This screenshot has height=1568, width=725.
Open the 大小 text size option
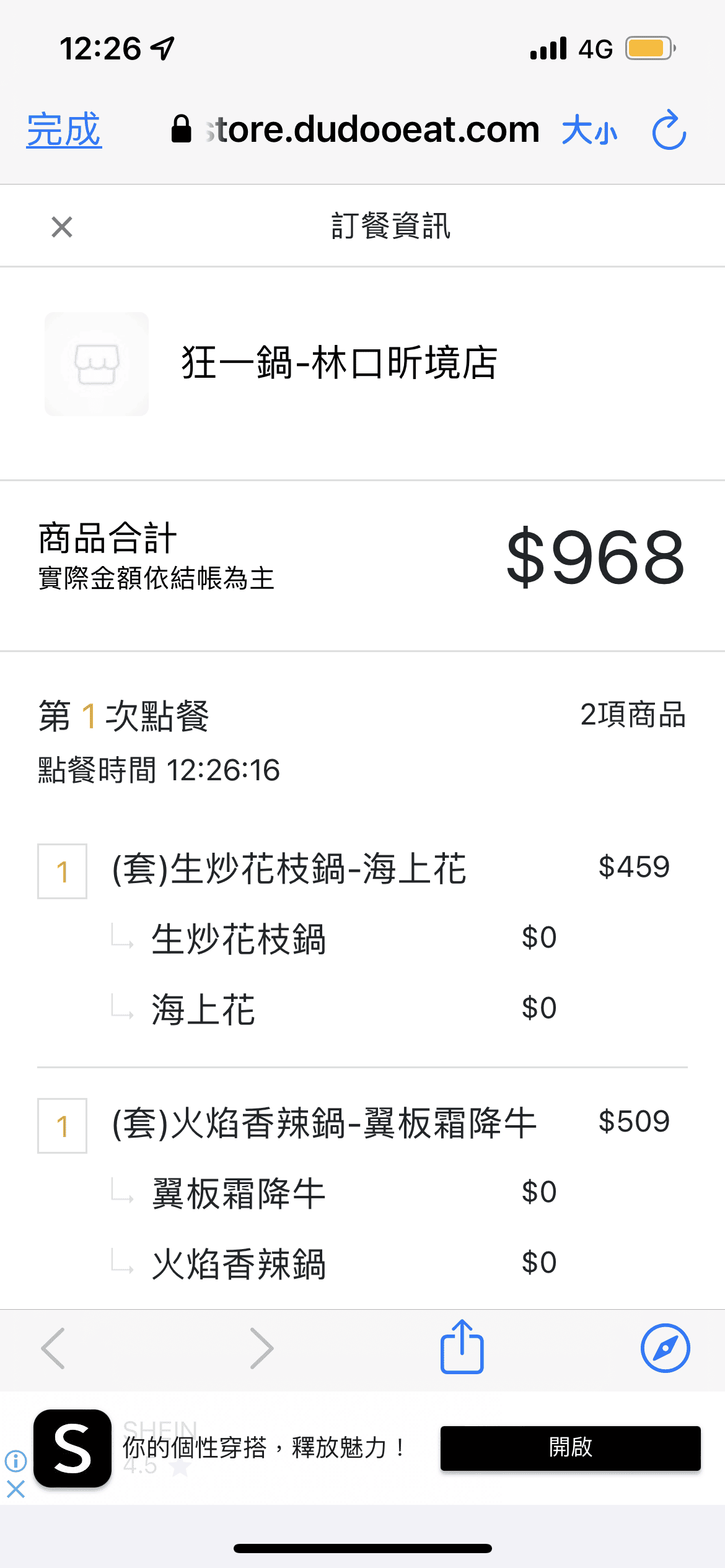tap(589, 131)
